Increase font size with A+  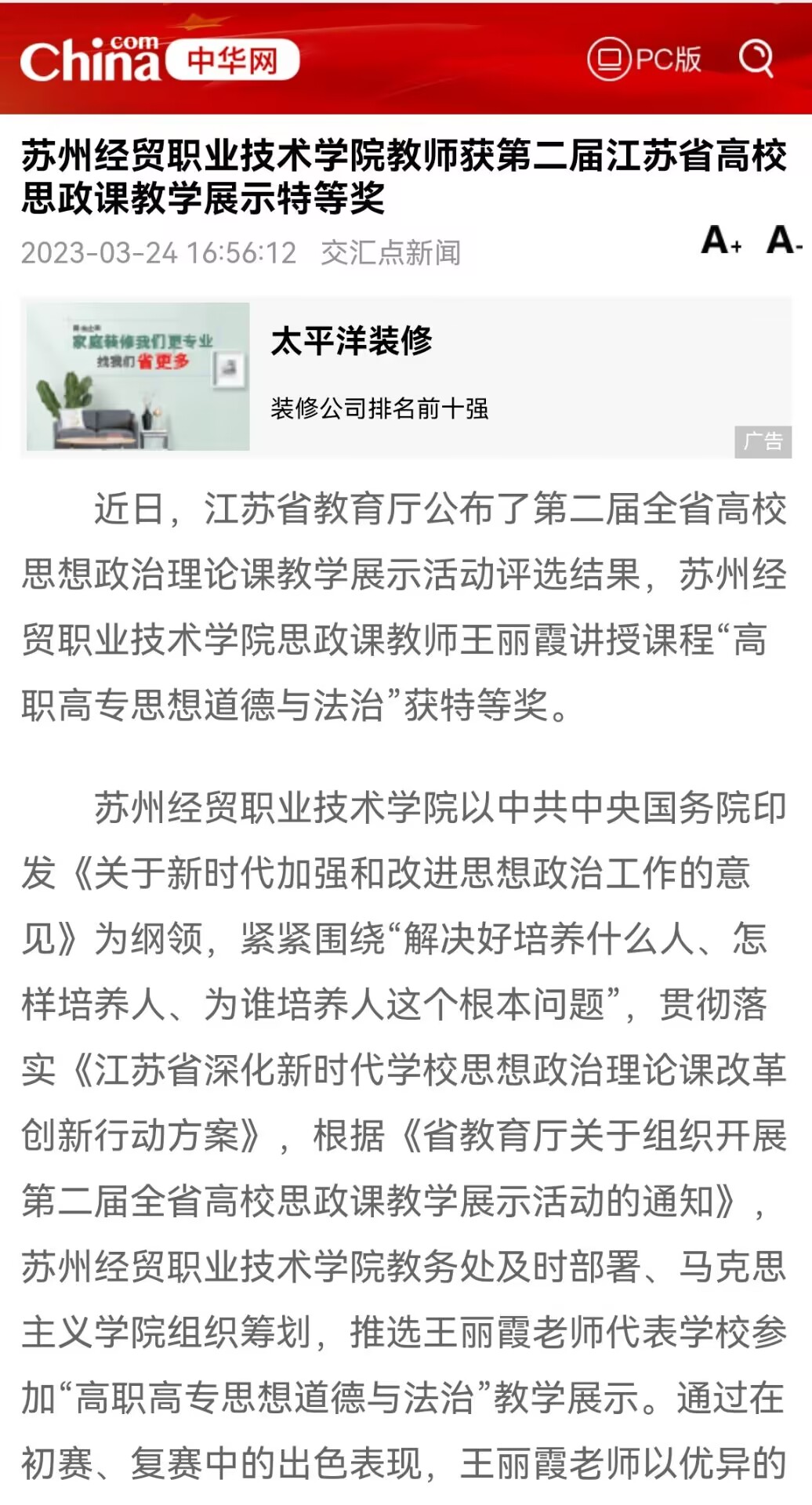point(721,240)
